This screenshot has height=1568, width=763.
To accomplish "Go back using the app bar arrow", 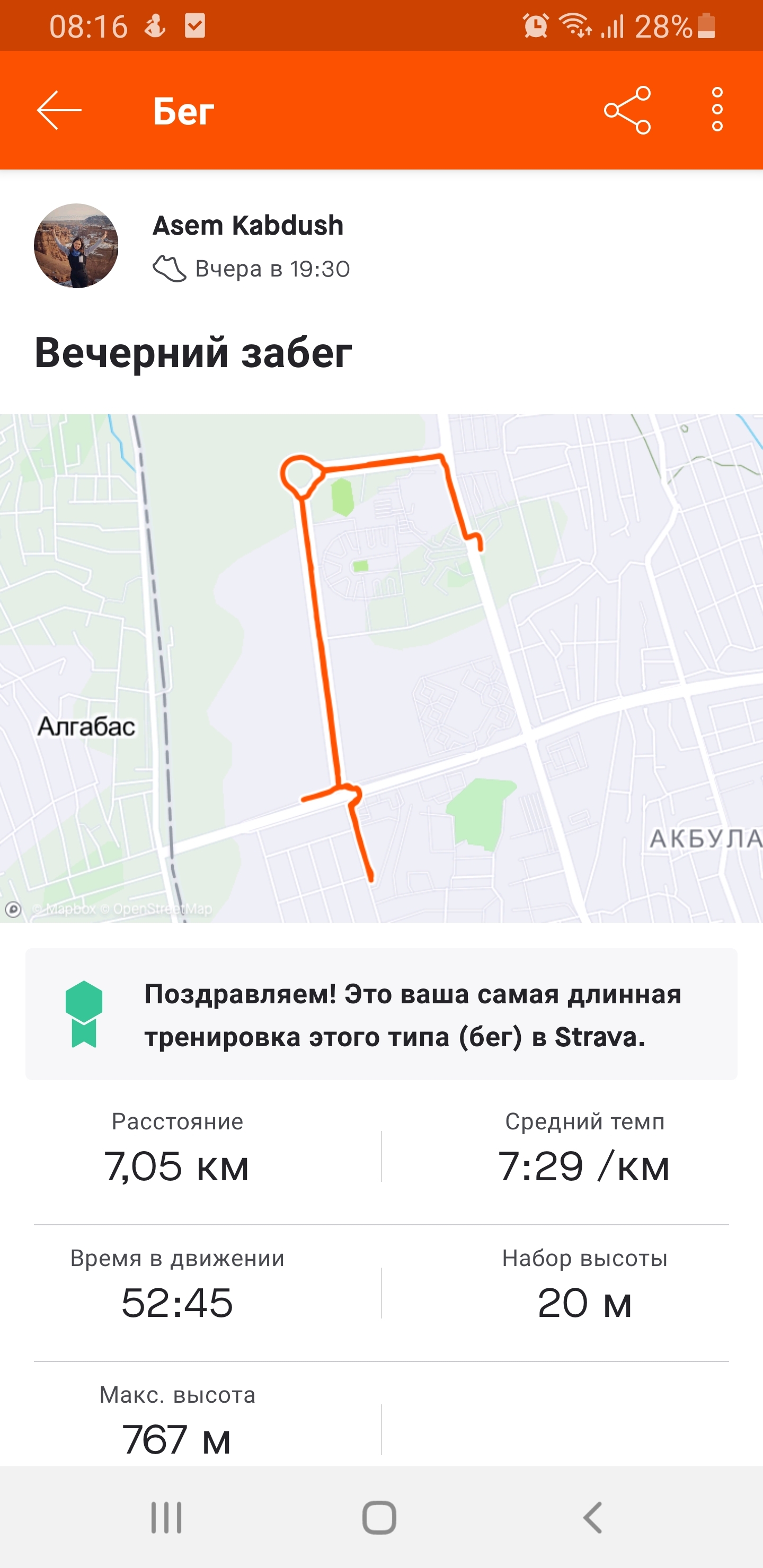I will [x=59, y=110].
